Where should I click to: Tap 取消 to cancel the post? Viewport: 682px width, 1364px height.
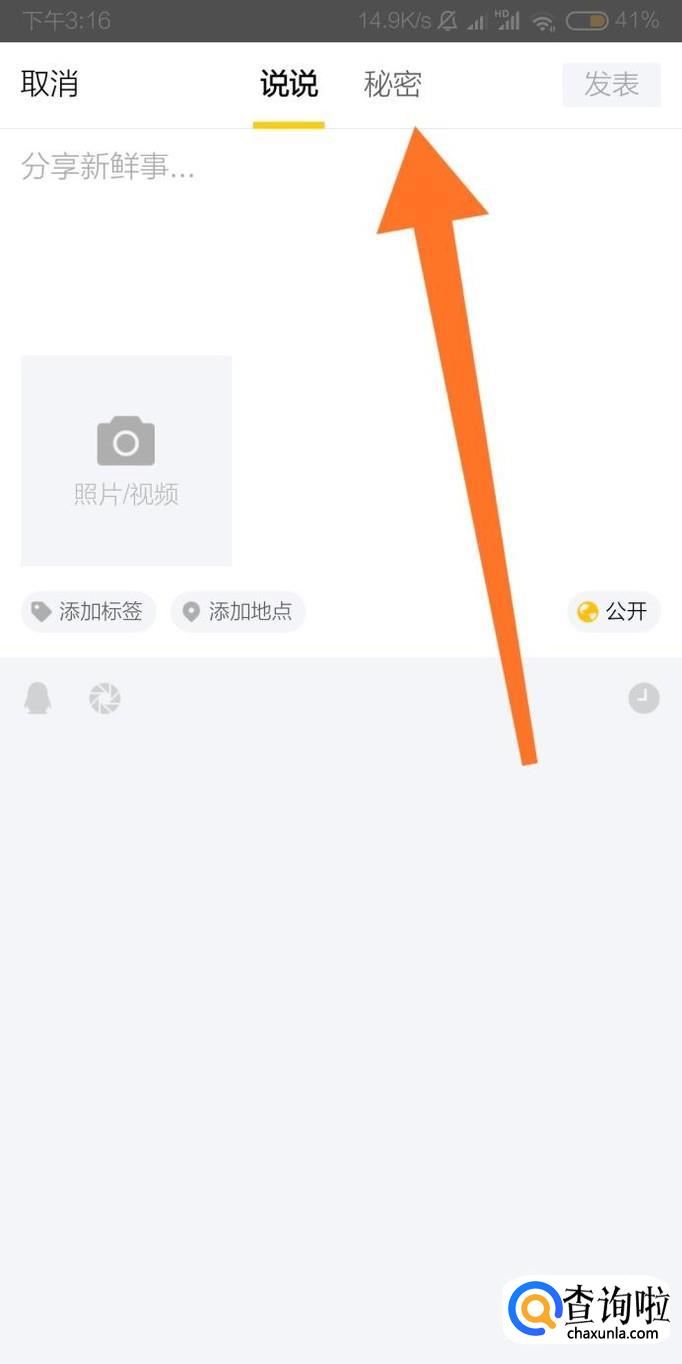pyautogui.click(x=49, y=85)
